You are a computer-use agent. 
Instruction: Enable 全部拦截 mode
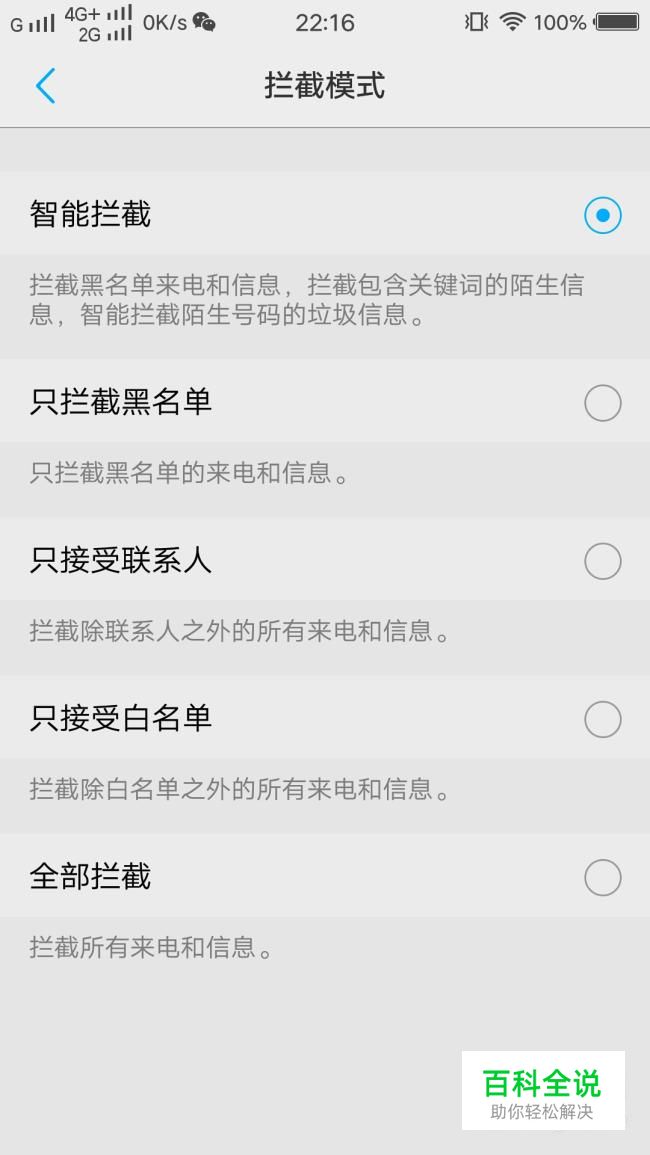(x=325, y=877)
